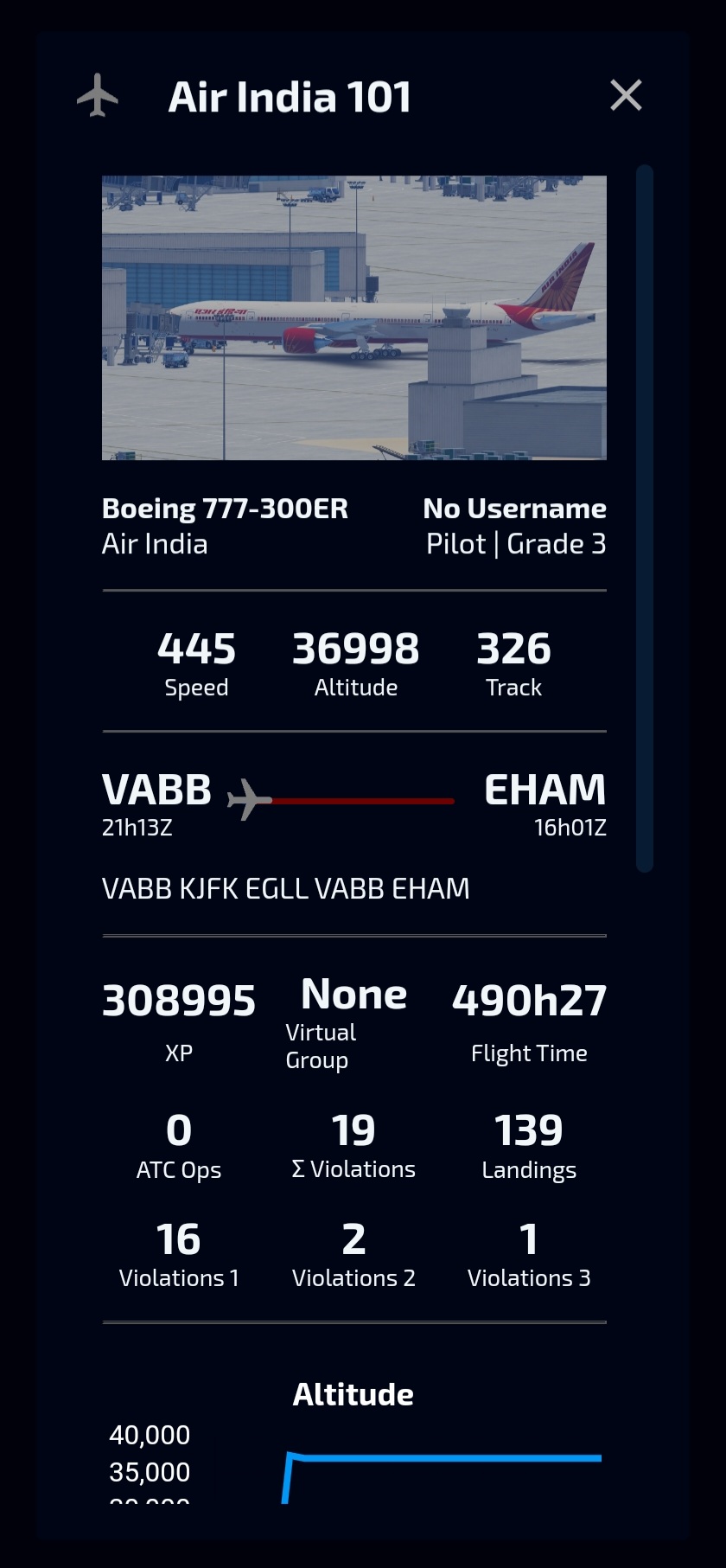
Task: Open the Air India 777-300ER photo
Action: click(353, 317)
